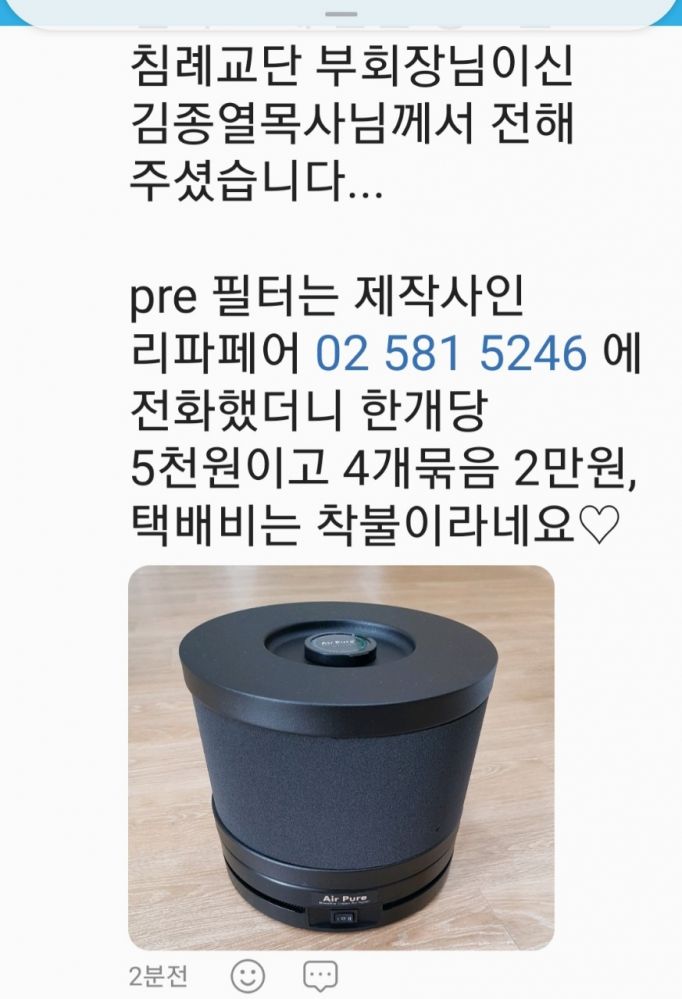The width and height of the screenshot is (682, 999).
Task: Open the air purifier photo
Action: pos(341,757)
